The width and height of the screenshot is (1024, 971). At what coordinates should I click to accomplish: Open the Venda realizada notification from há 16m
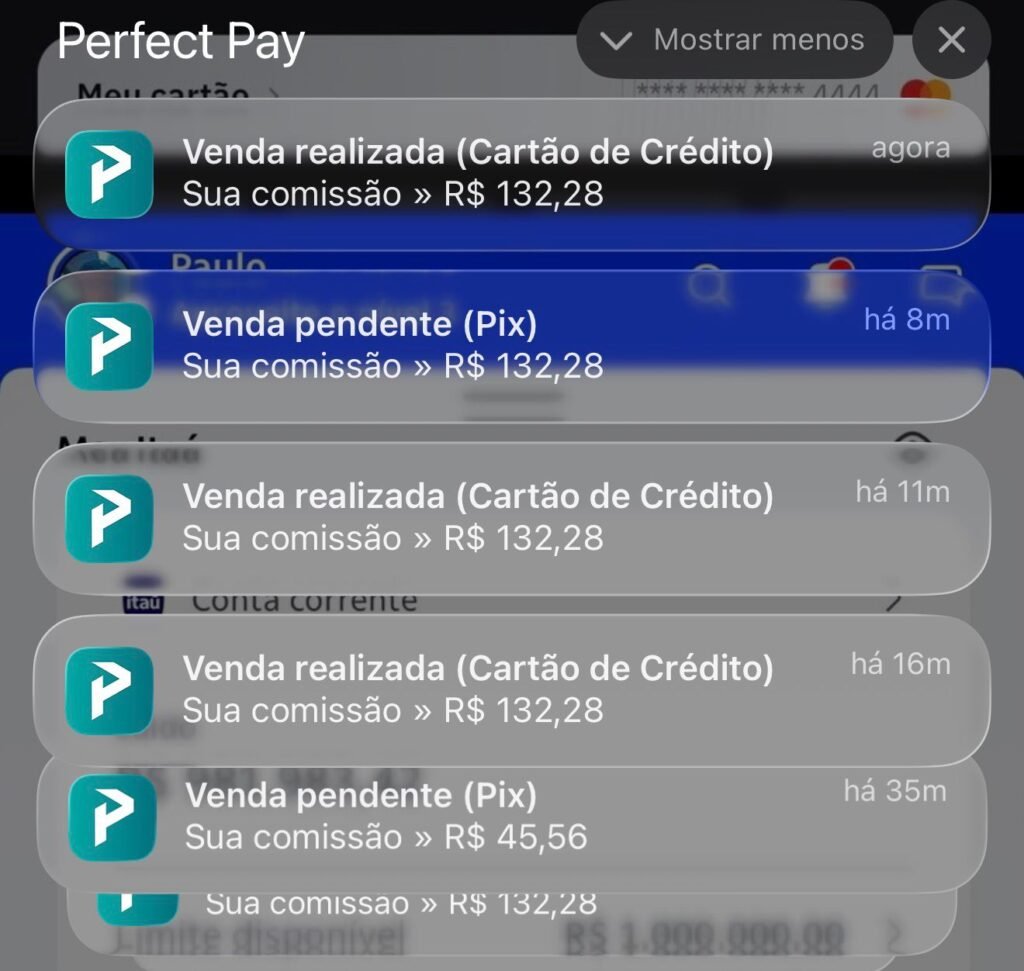pos(510,689)
